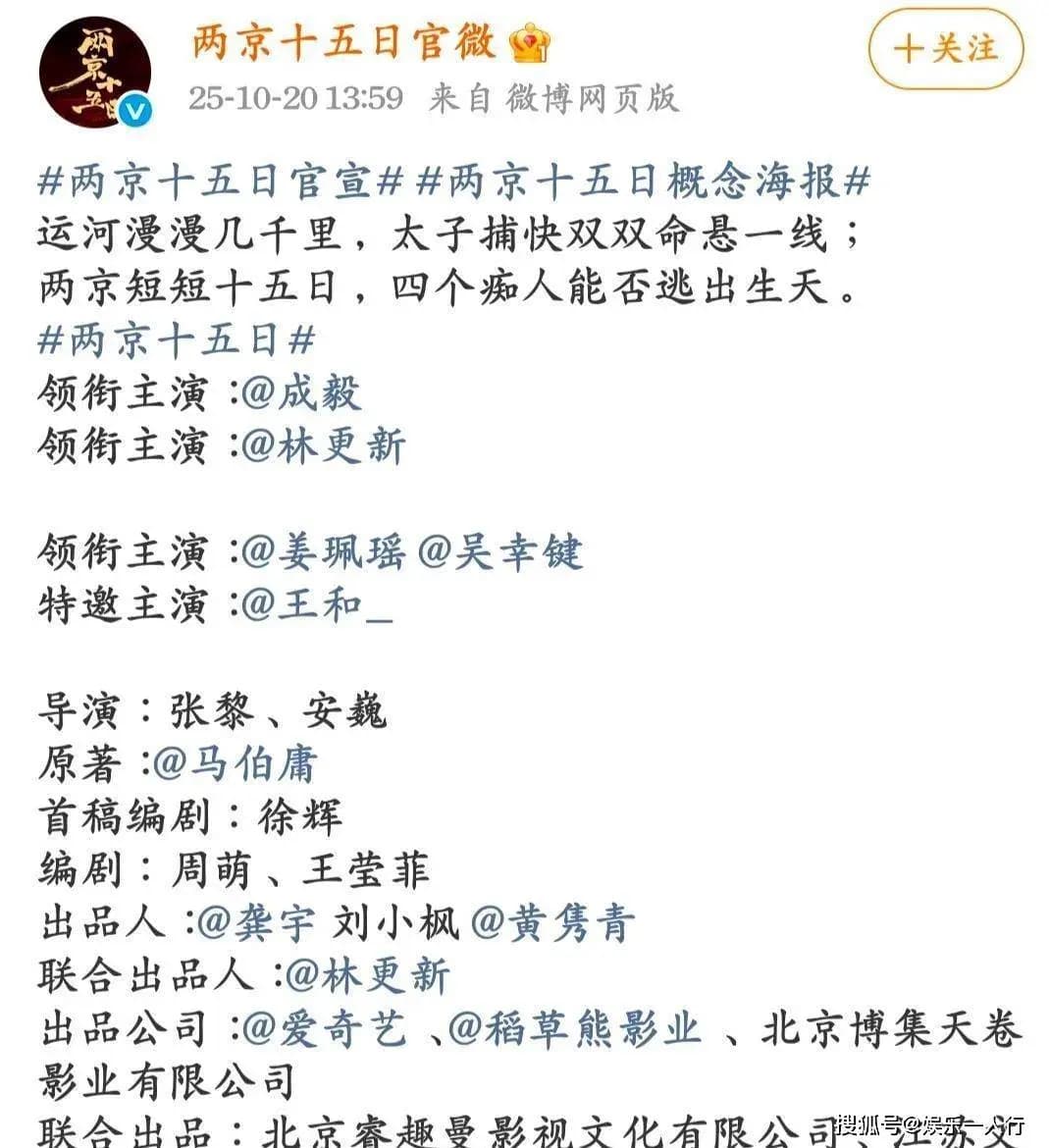Image resolution: width=1049 pixels, height=1148 pixels.
Task: Click the 微博网页版 source link under username
Action: coord(594,97)
